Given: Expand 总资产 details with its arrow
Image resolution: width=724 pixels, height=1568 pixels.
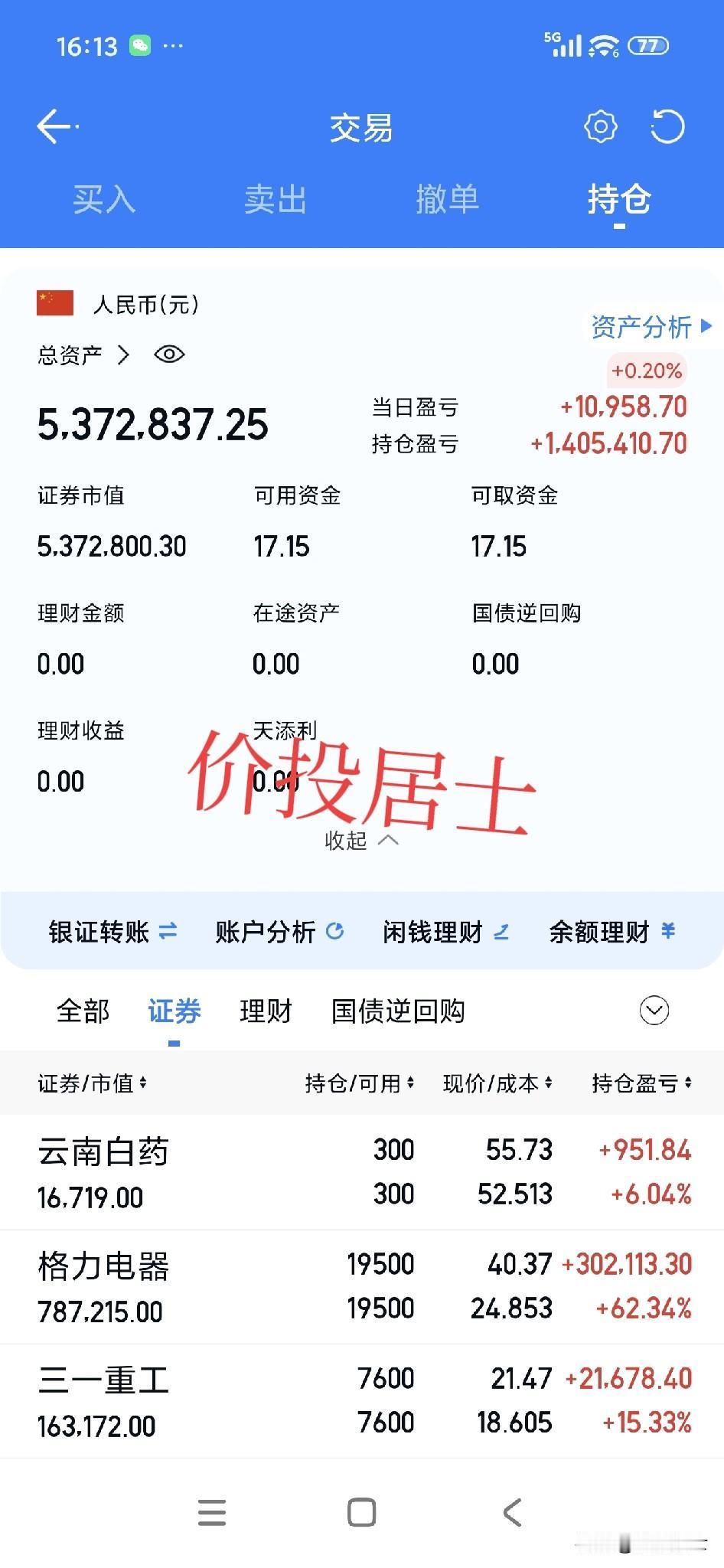Looking at the screenshot, I should pos(122,354).
